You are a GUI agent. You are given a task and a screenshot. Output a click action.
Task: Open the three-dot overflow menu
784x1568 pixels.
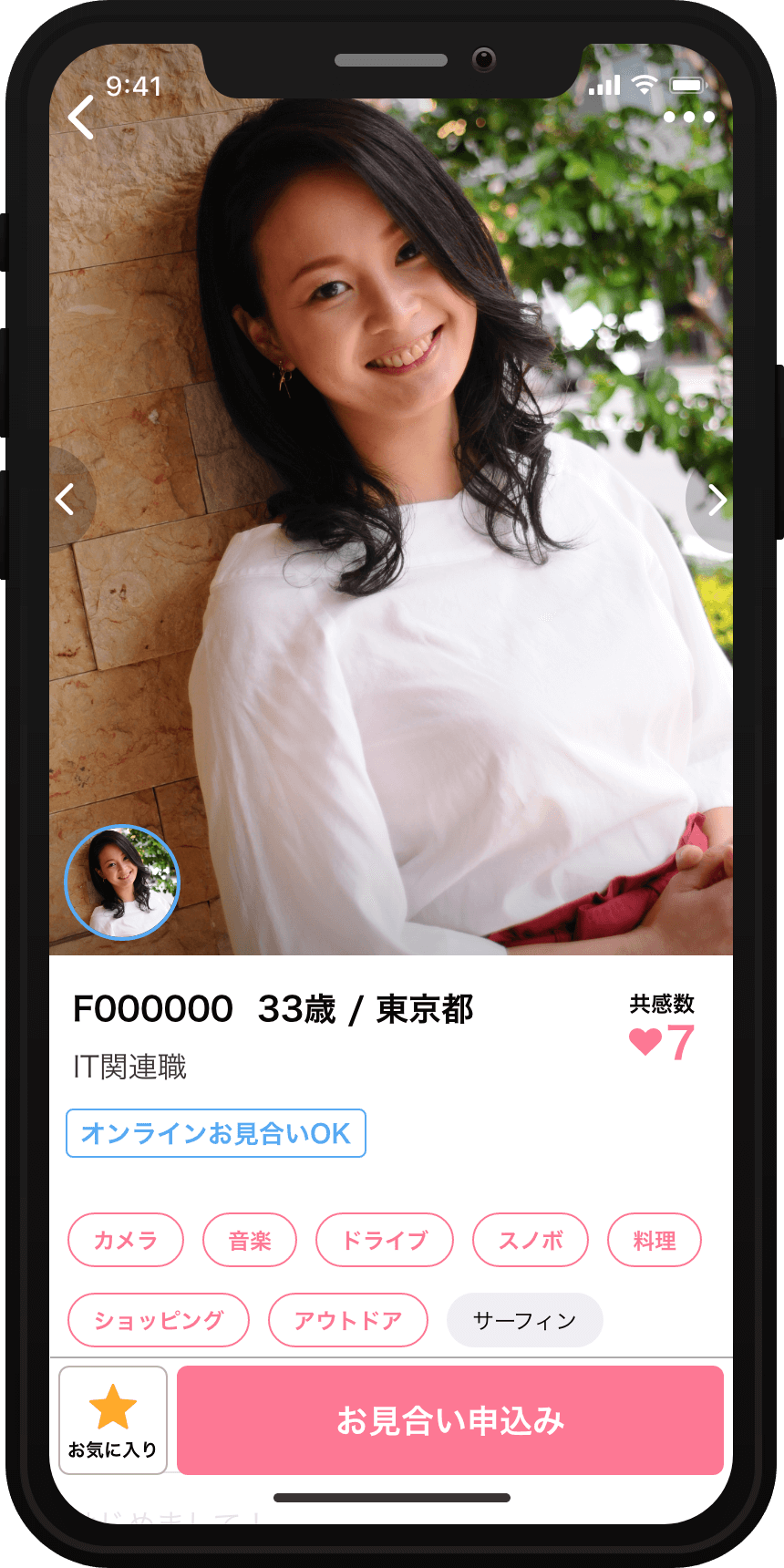688,117
